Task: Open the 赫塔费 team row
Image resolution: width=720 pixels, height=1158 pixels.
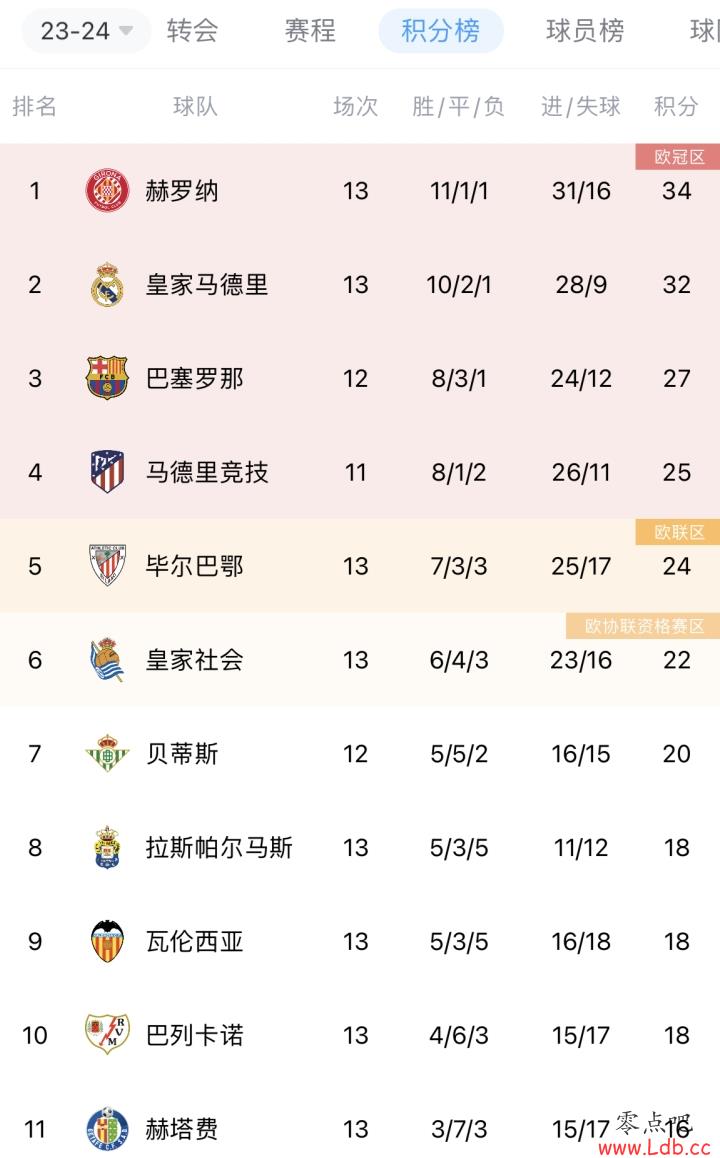Action: point(360,1120)
